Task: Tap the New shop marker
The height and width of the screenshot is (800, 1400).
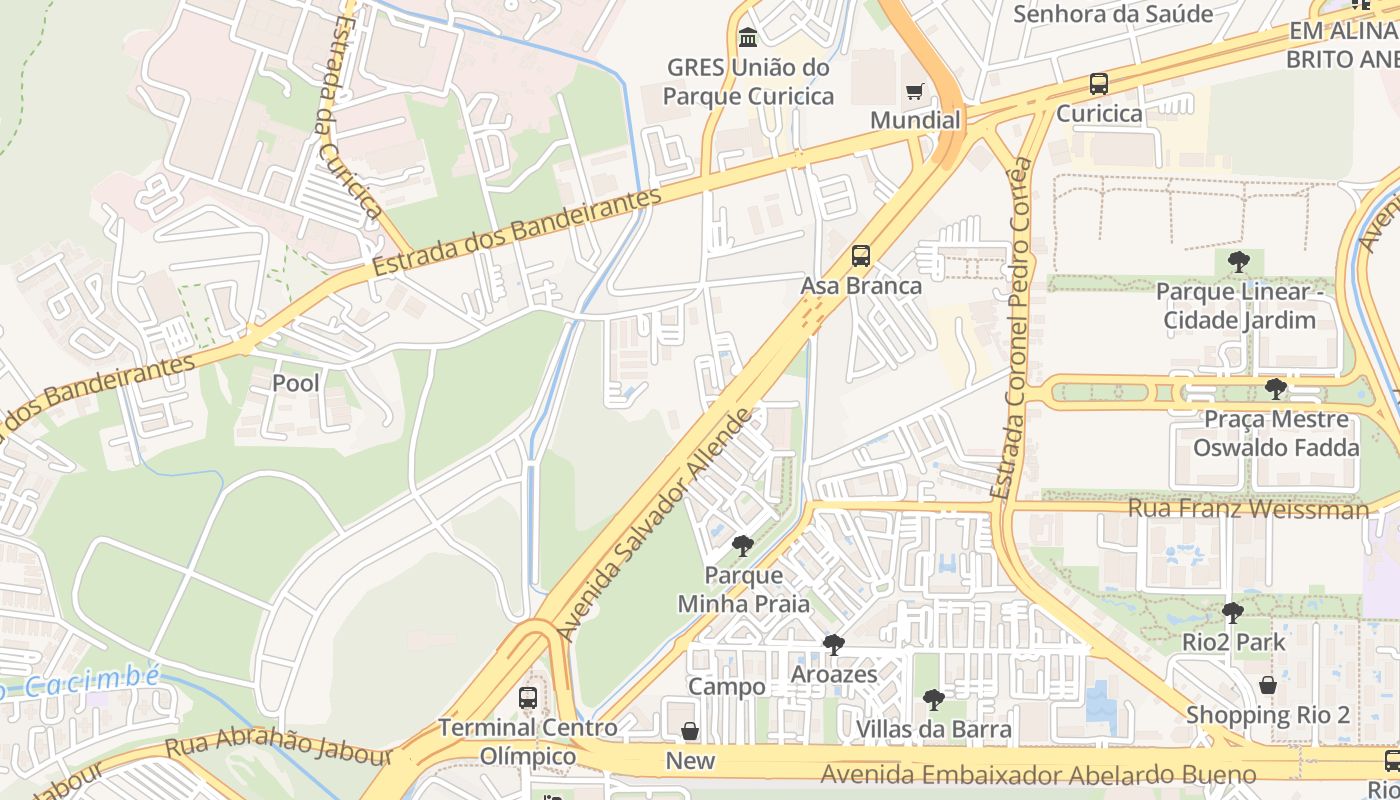Action: [690, 732]
